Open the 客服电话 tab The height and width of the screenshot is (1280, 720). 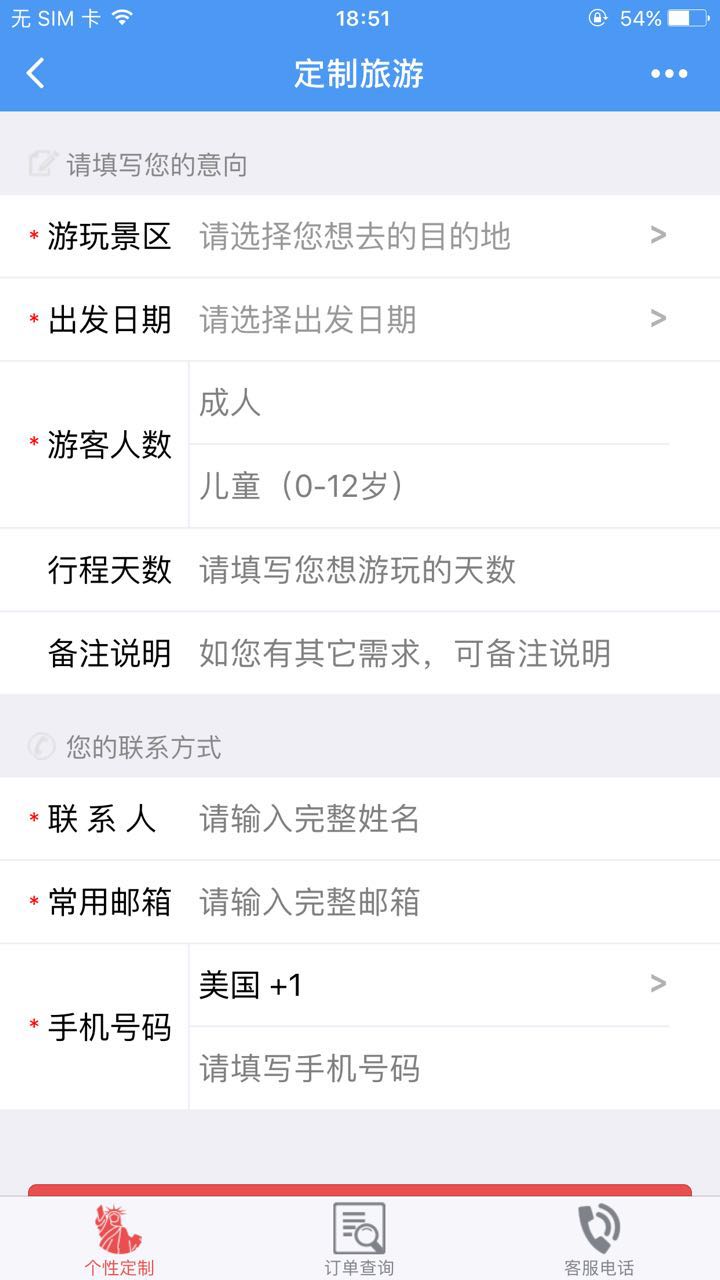(599, 1240)
